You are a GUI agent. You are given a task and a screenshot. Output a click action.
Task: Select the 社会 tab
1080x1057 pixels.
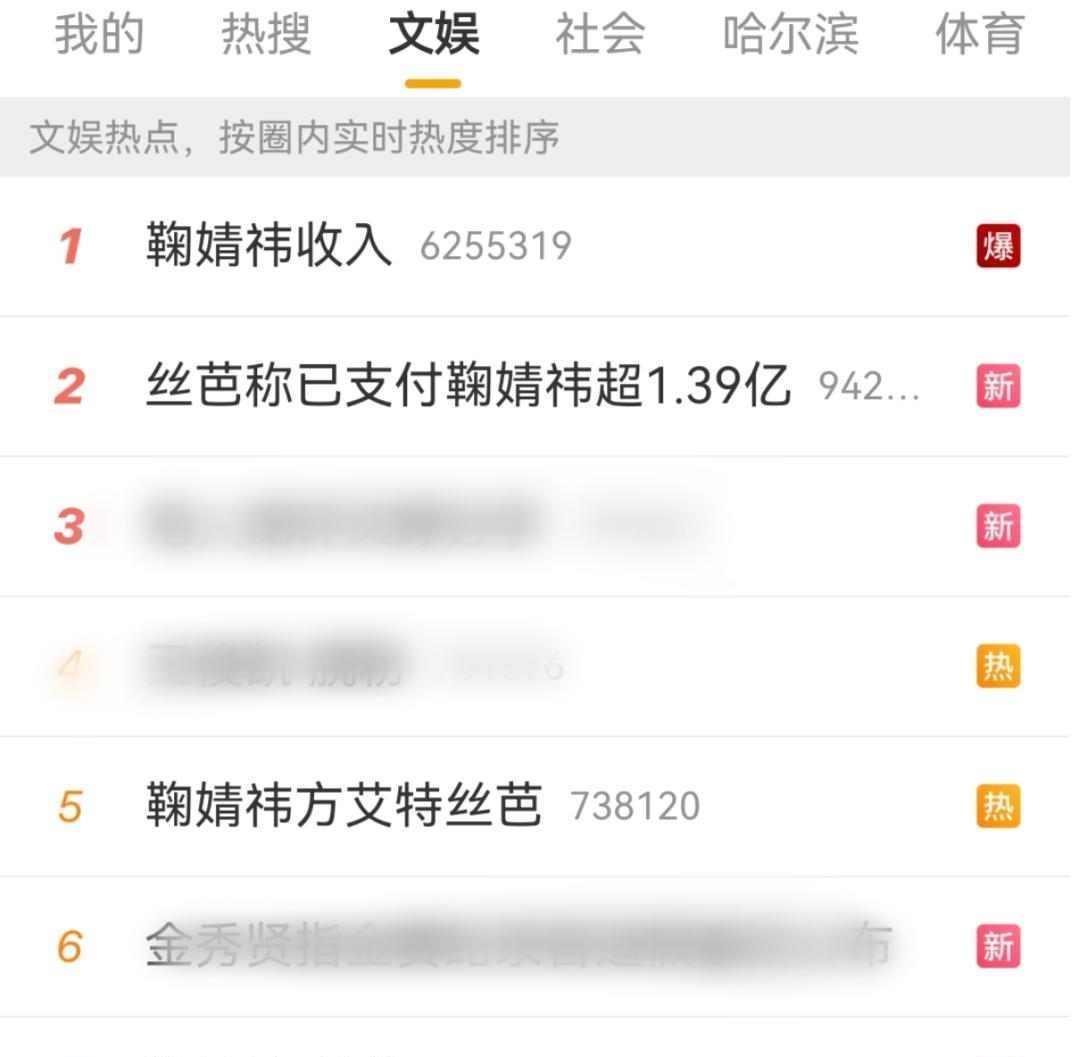(600, 35)
